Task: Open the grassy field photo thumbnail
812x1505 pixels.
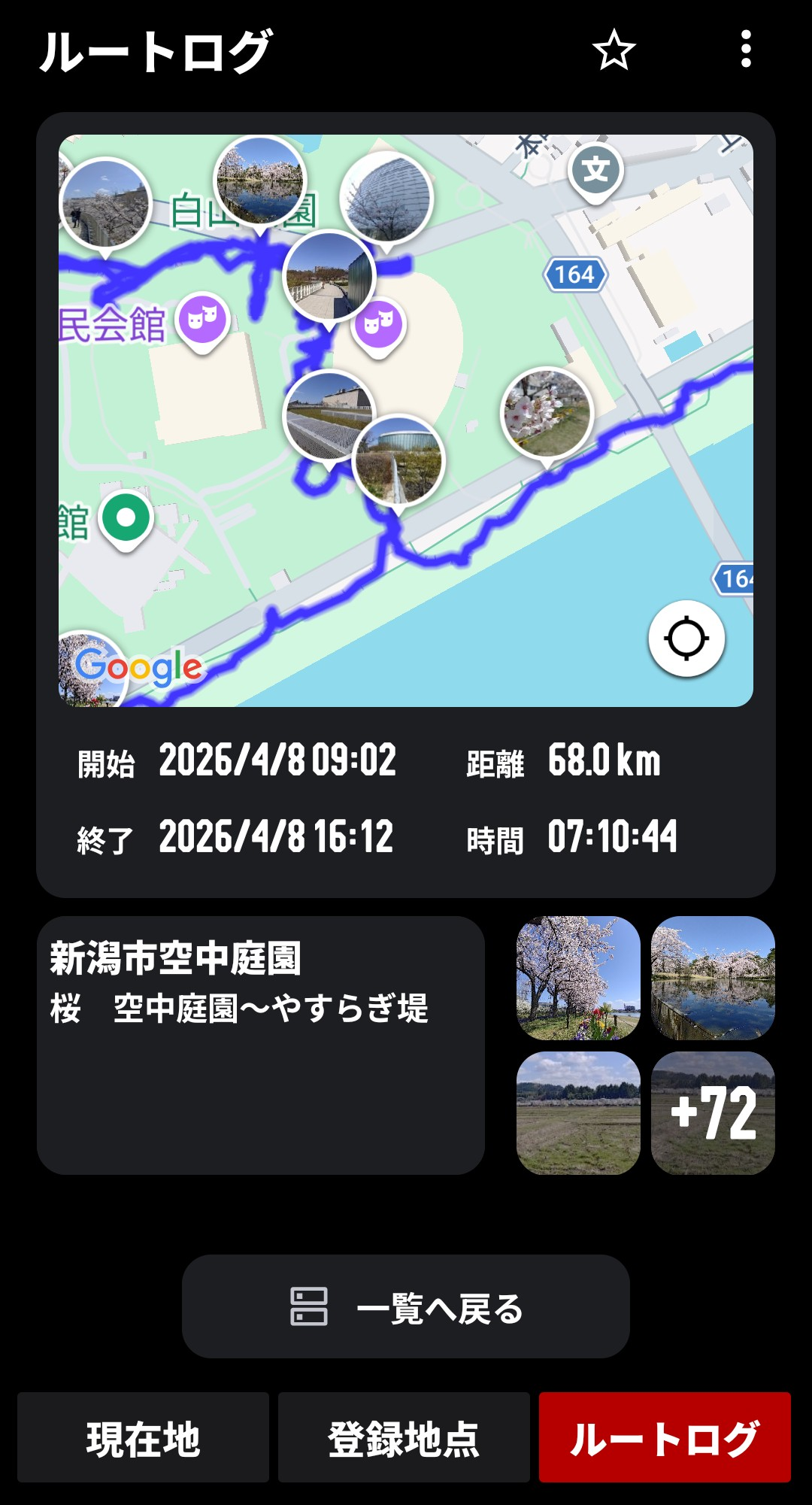Action: click(578, 1113)
